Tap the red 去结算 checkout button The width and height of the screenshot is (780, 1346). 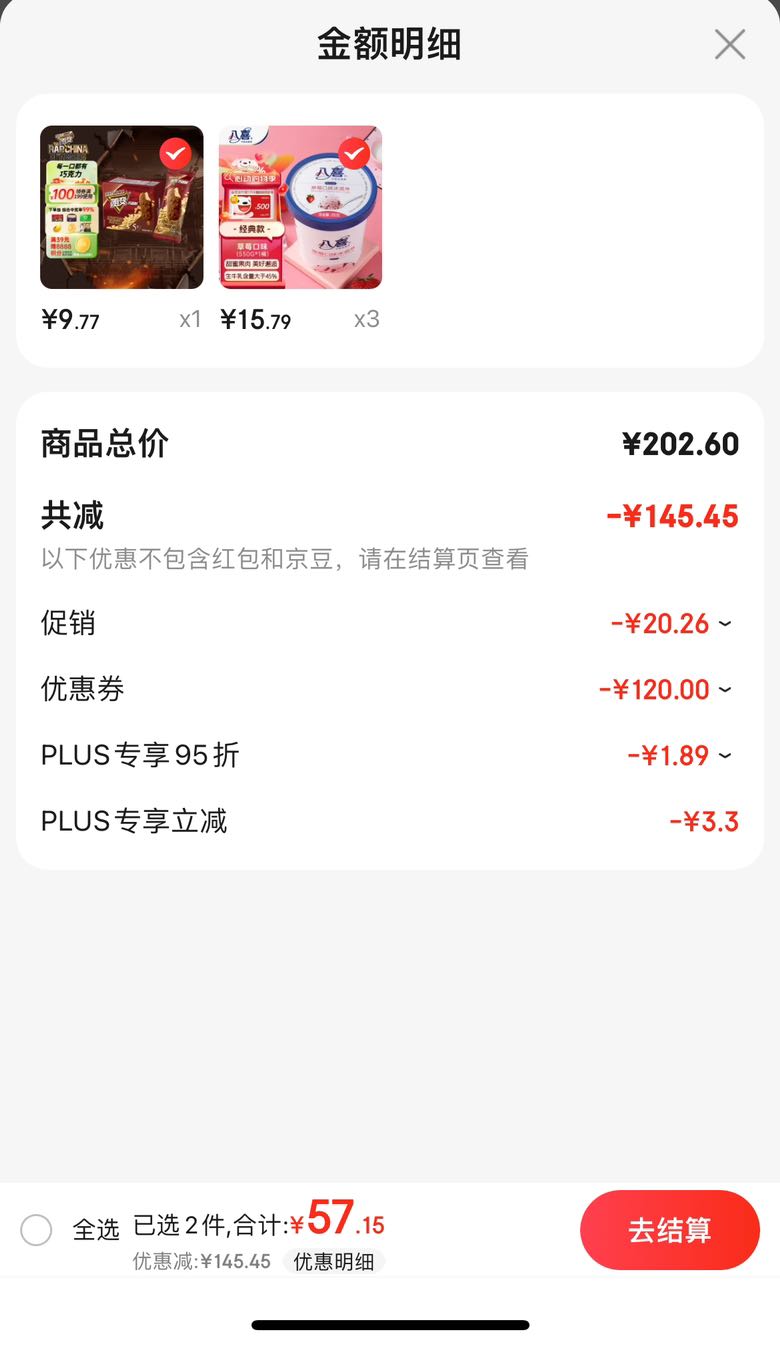[x=669, y=1231]
